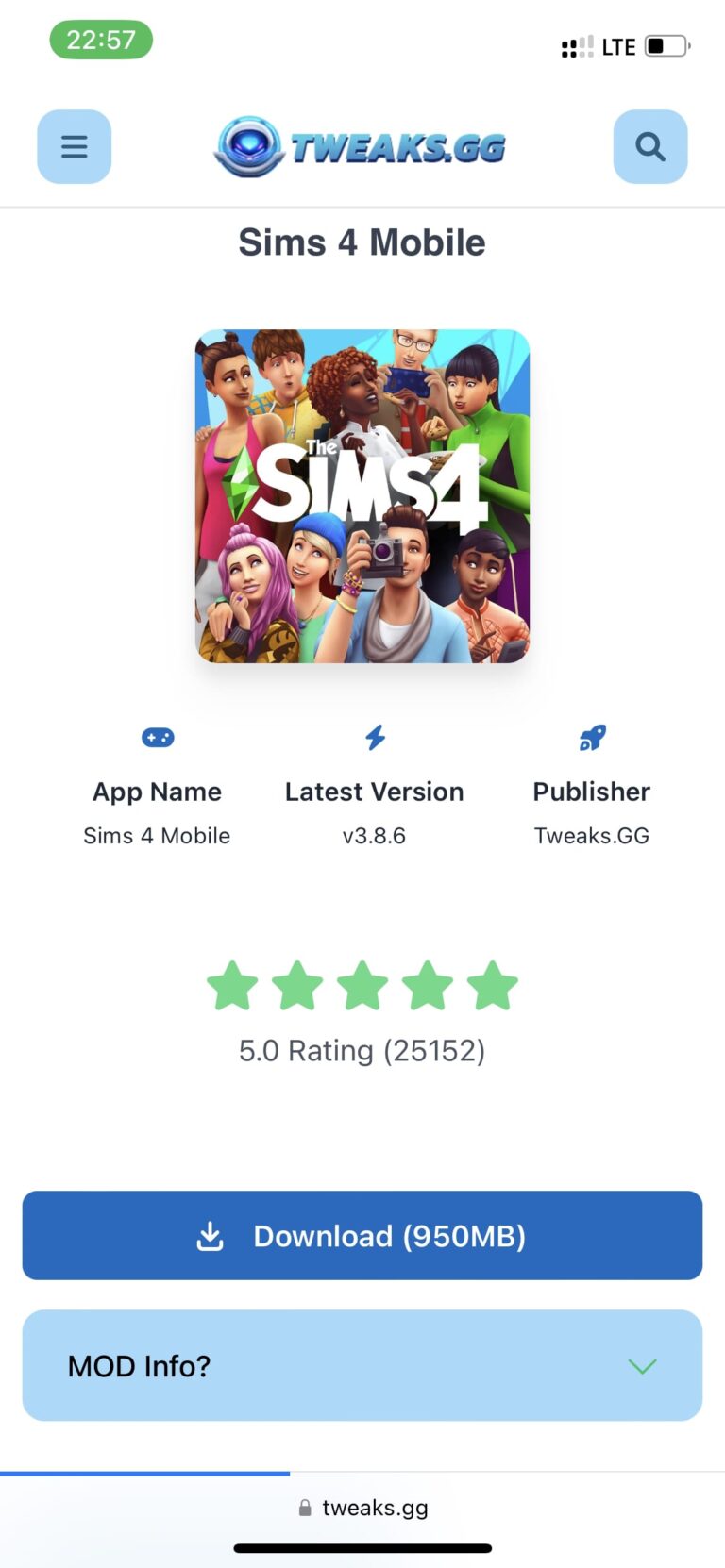Click the green chevron on MOD Info
Image resolution: width=725 pixels, height=1568 pixels.
point(643,1366)
